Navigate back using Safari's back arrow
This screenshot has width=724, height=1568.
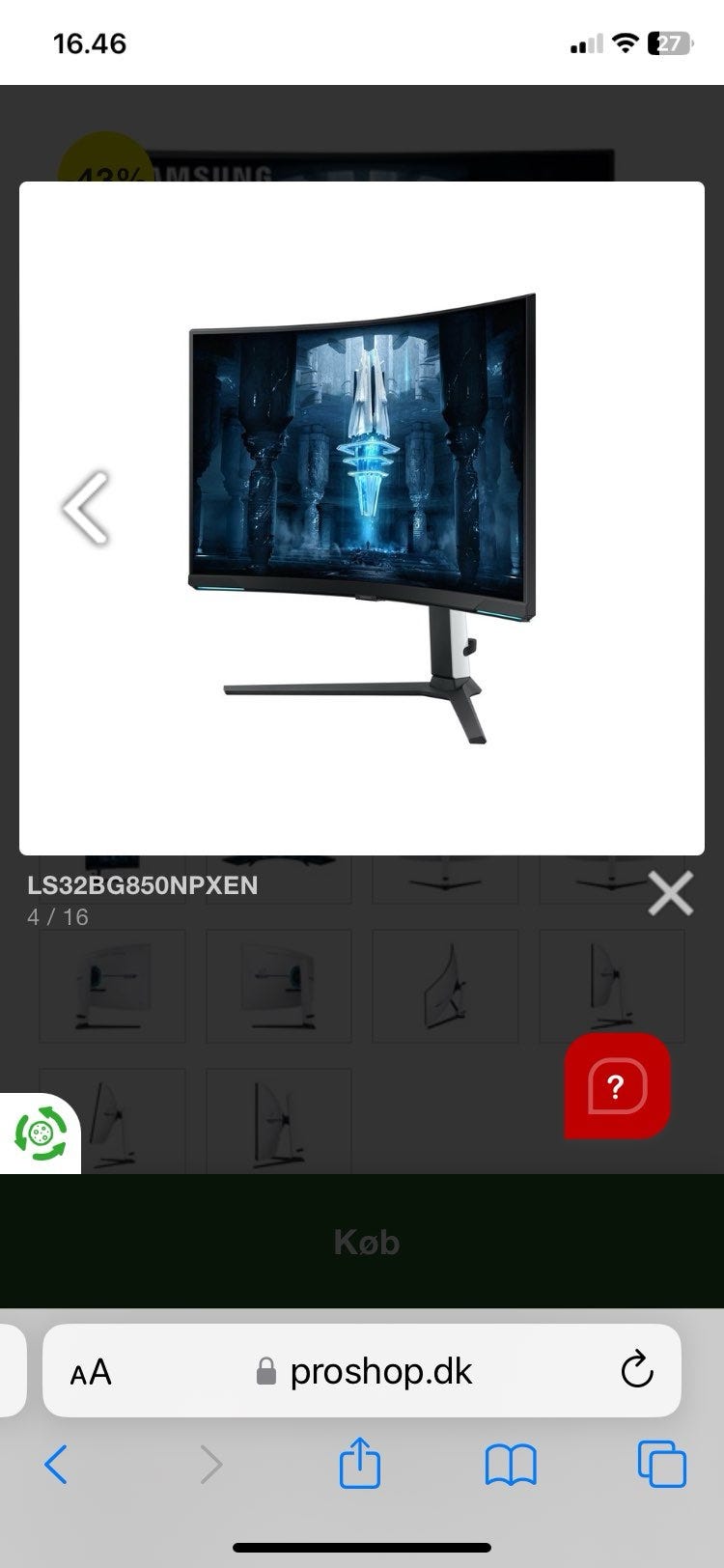[x=58, y=1466]
